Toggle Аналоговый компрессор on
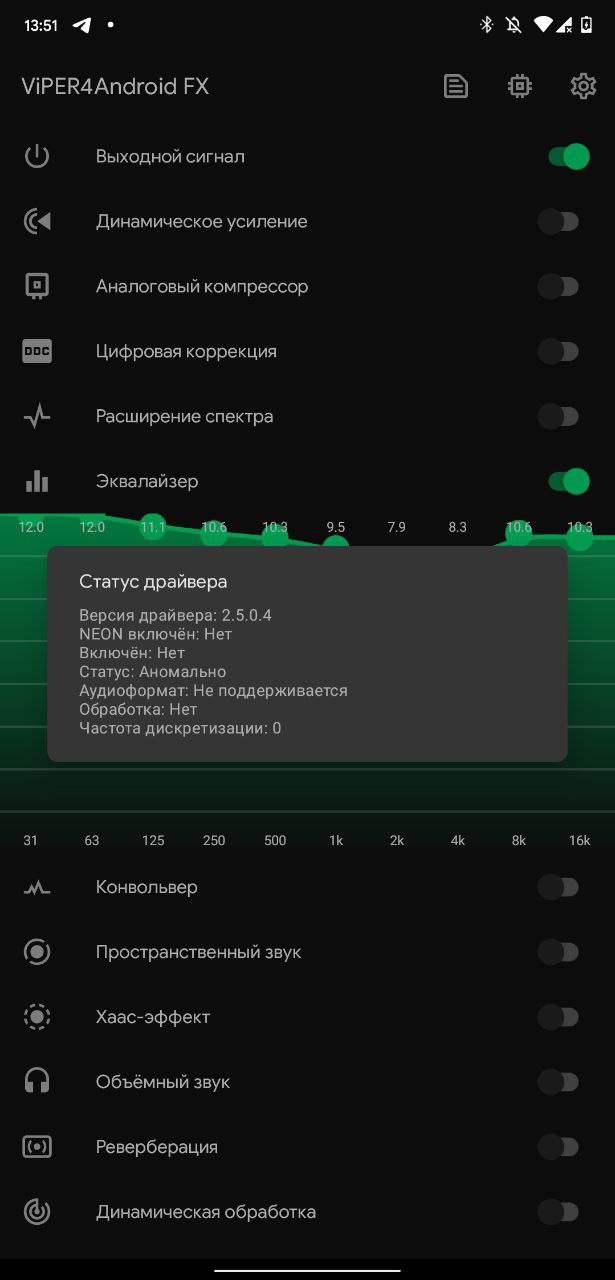The image size is (615, 1280). point(558,287)
